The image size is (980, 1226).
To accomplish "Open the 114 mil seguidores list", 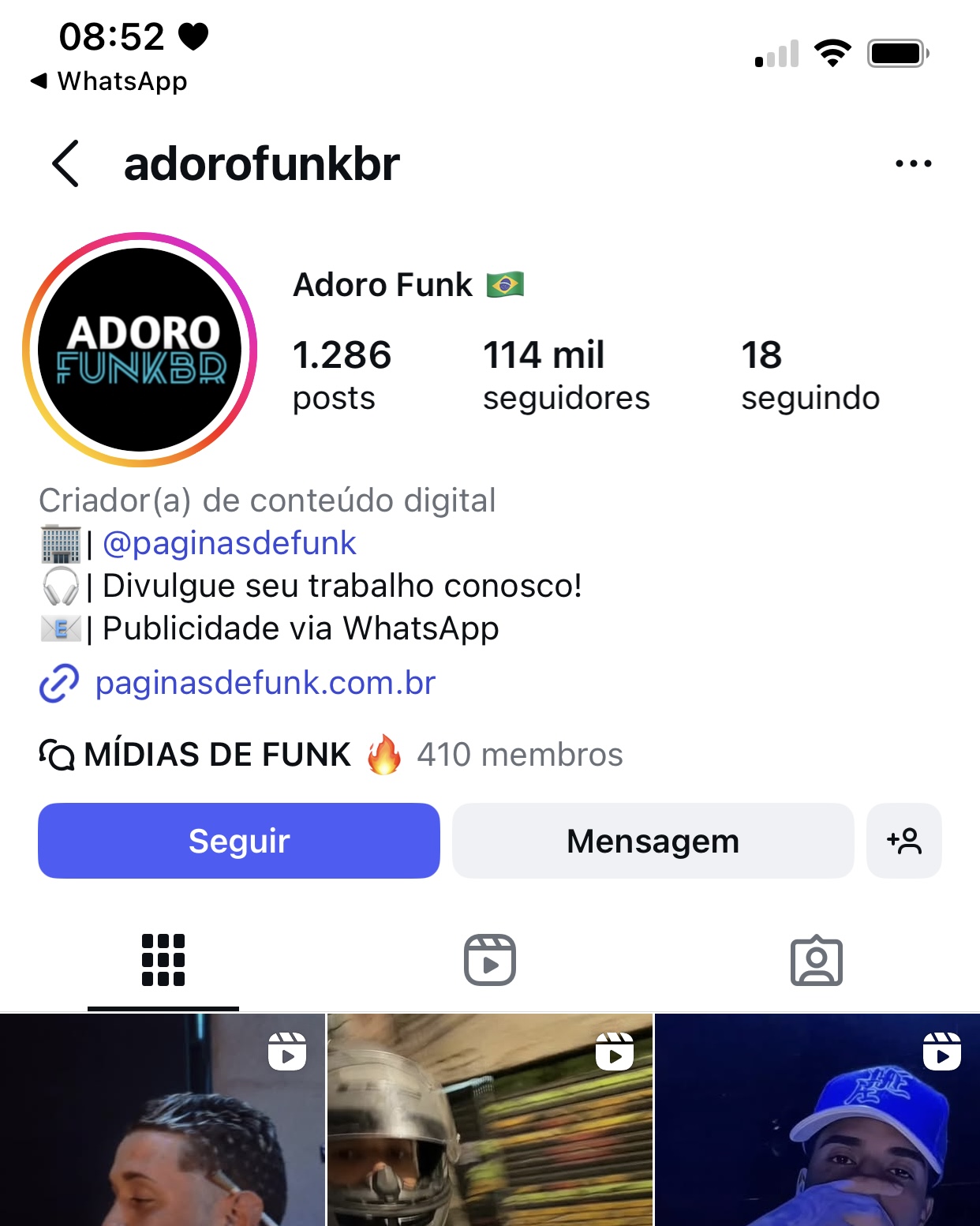I will pos(566,375).
